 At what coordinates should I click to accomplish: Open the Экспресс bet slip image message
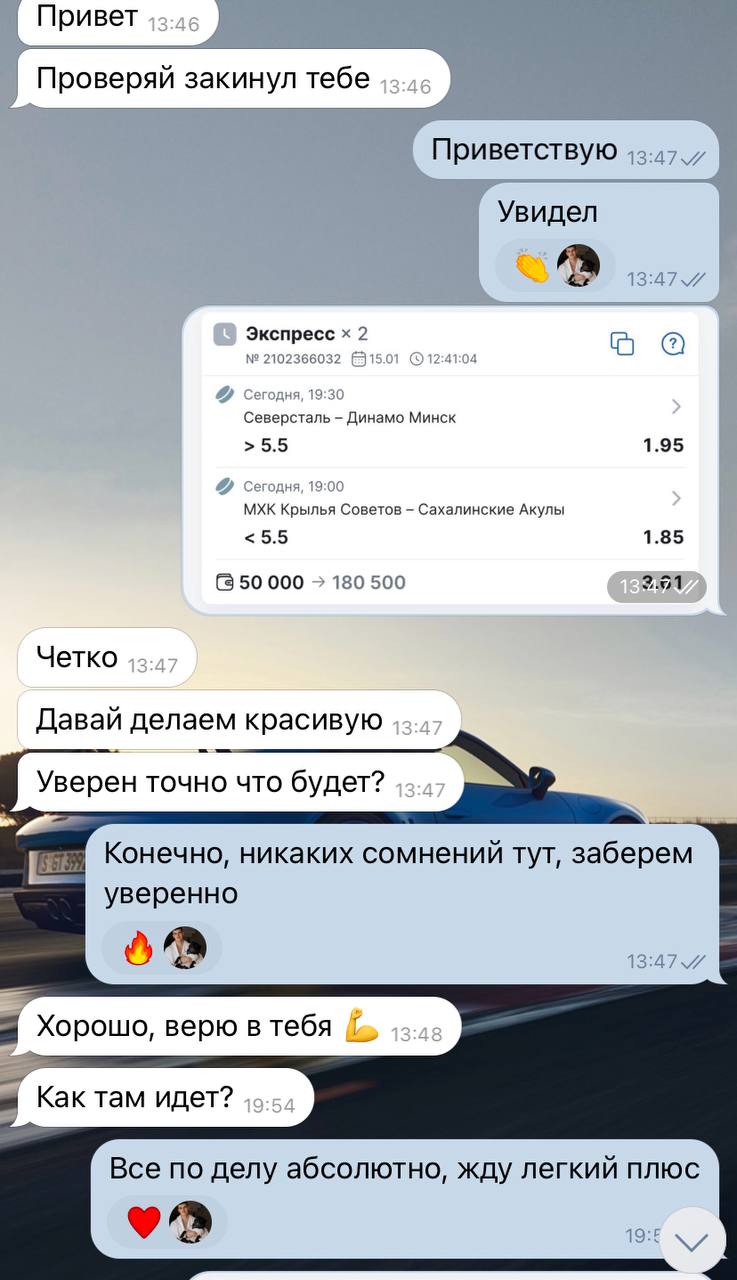tap(450, 460)
